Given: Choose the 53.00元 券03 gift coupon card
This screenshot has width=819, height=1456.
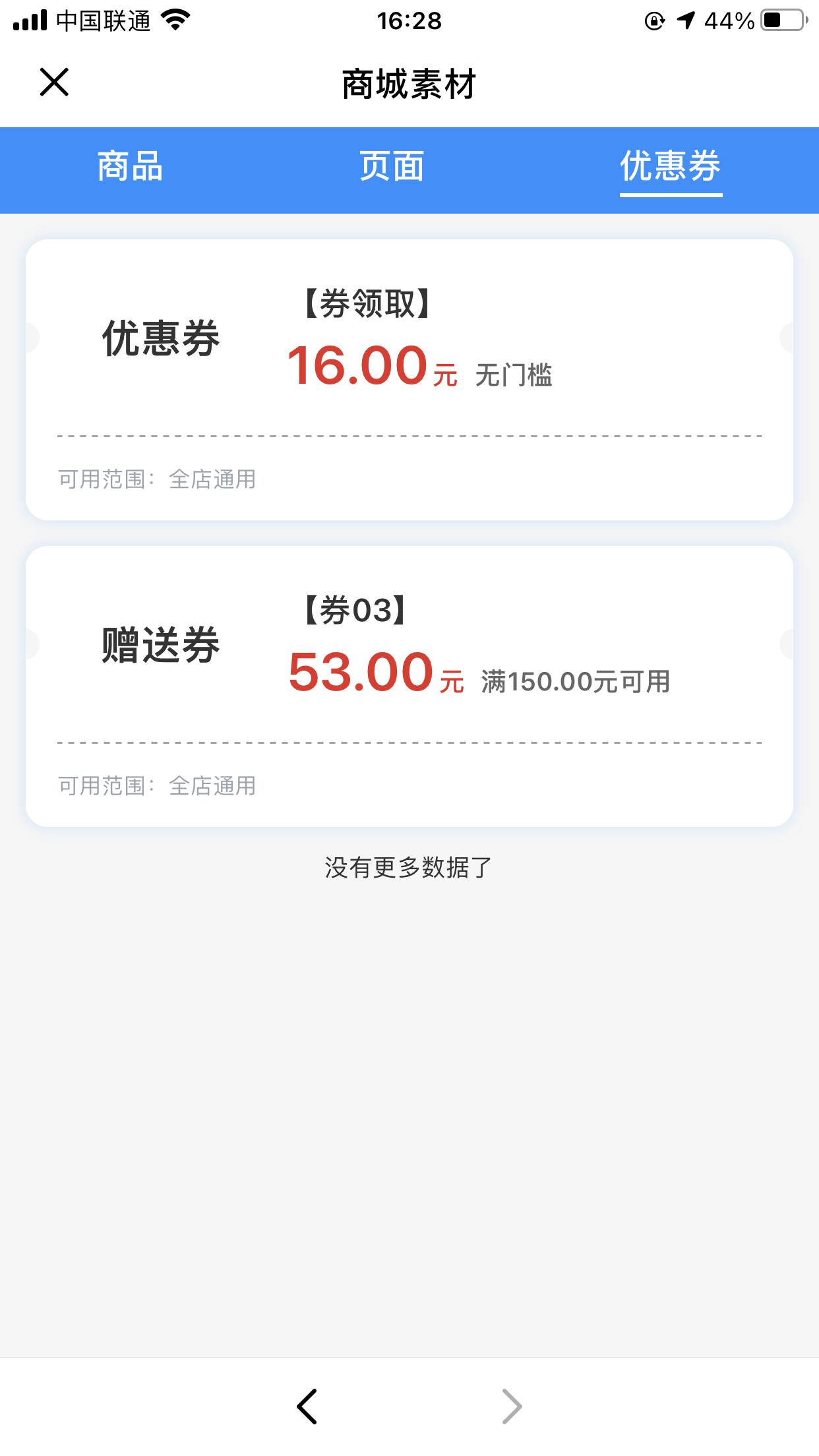Looking at the screenshot, I should (x=409, y=686).
